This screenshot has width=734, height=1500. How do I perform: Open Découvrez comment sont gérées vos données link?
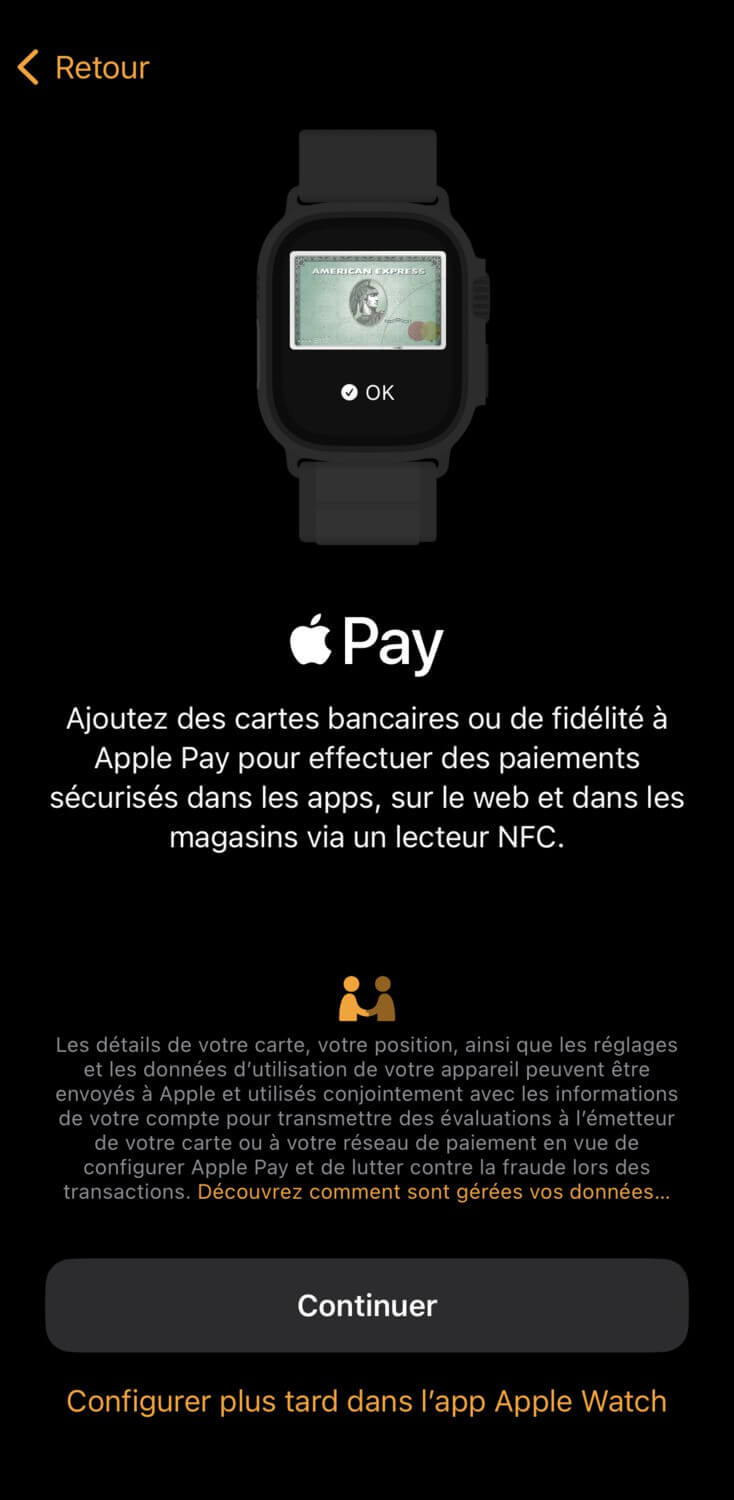coord(433,1192)
